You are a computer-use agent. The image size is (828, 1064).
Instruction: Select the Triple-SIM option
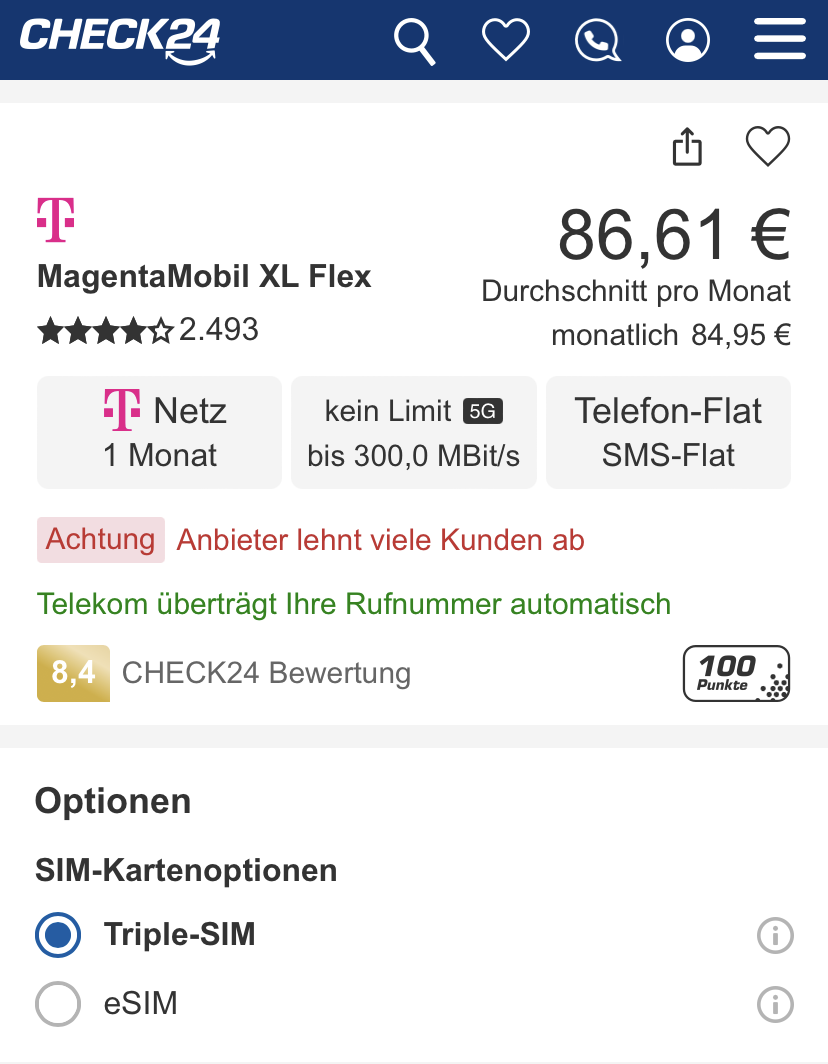point(58,935)
